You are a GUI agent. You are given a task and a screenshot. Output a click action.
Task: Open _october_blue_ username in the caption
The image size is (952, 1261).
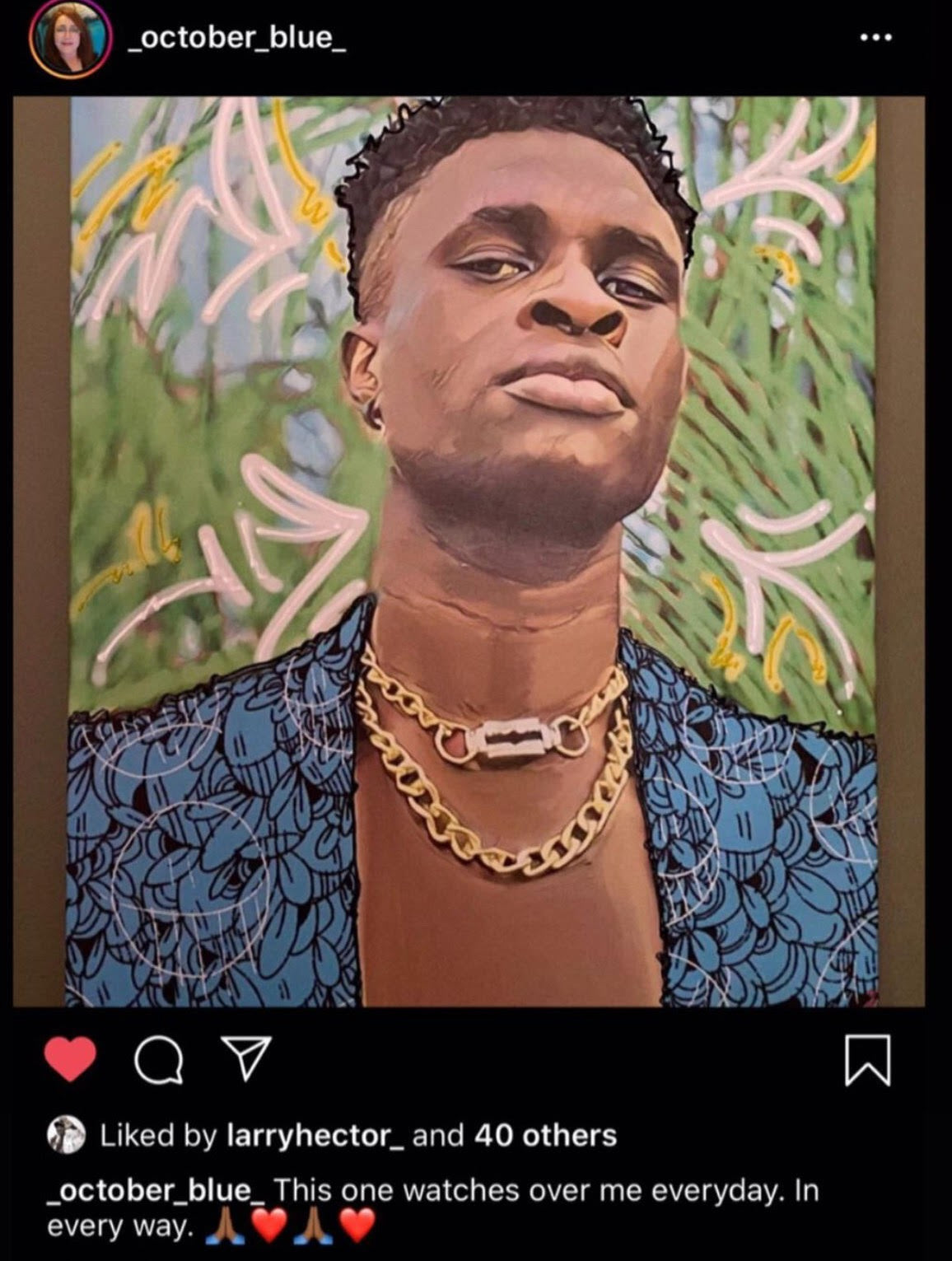click(156, 1191)
